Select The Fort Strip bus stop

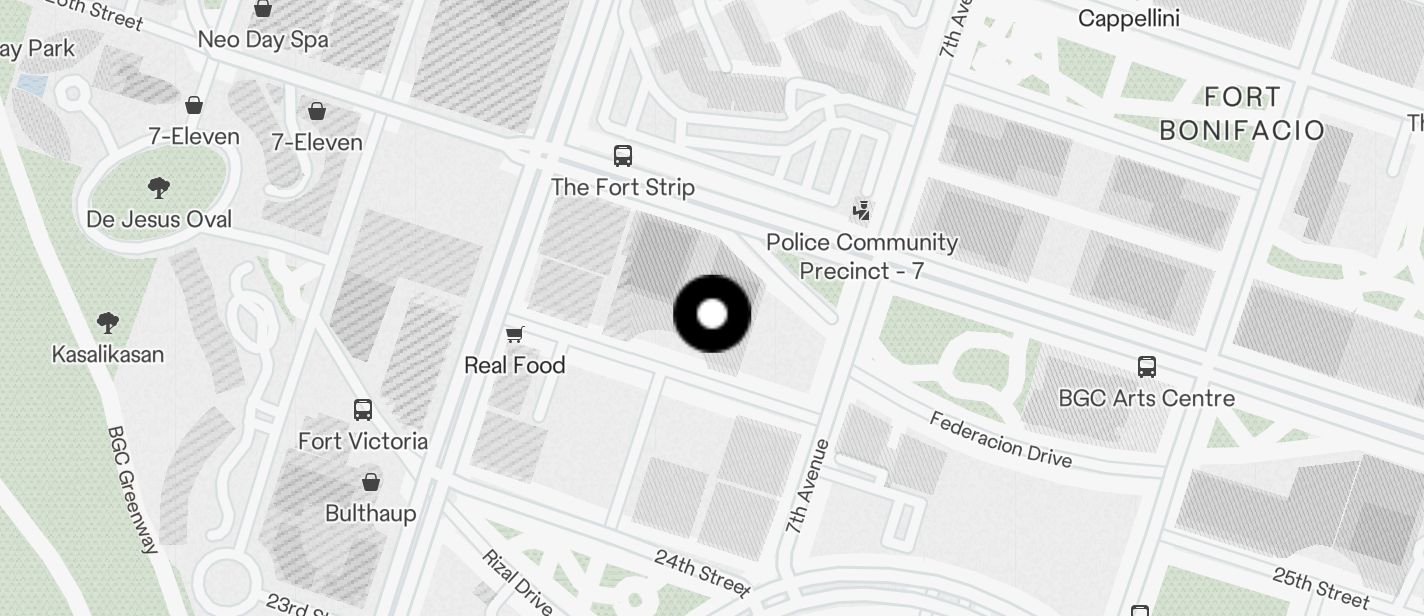pos(623,156)
